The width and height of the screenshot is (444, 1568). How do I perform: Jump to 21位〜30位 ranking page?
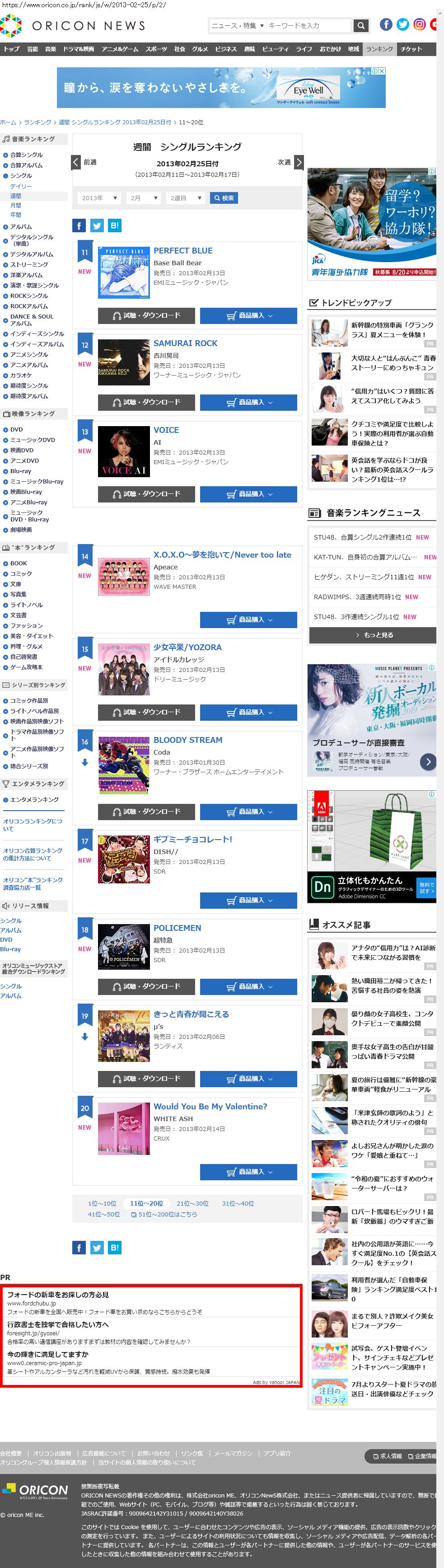pos(192,1203)
